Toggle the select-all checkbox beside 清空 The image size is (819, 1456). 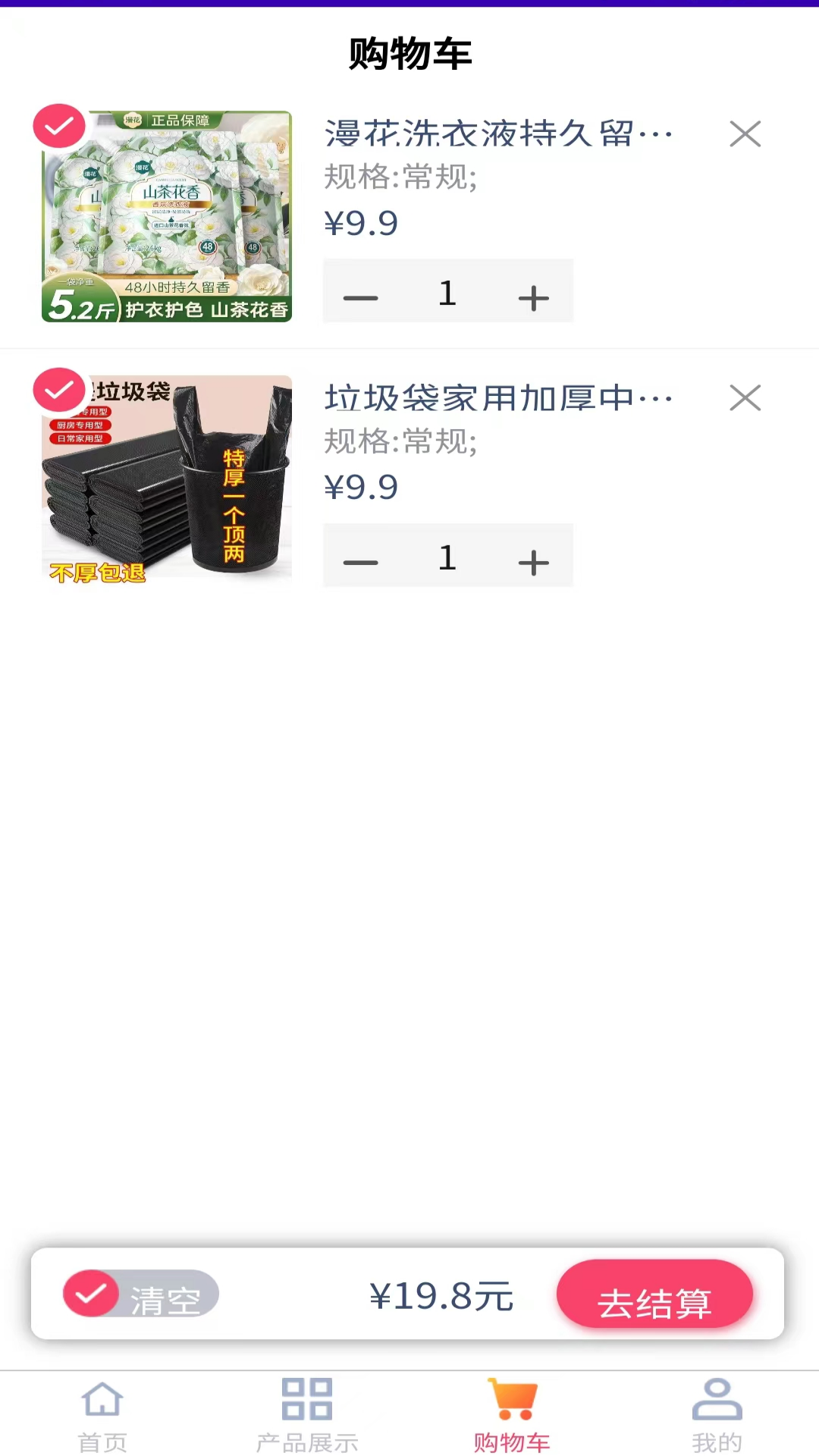91,1293
